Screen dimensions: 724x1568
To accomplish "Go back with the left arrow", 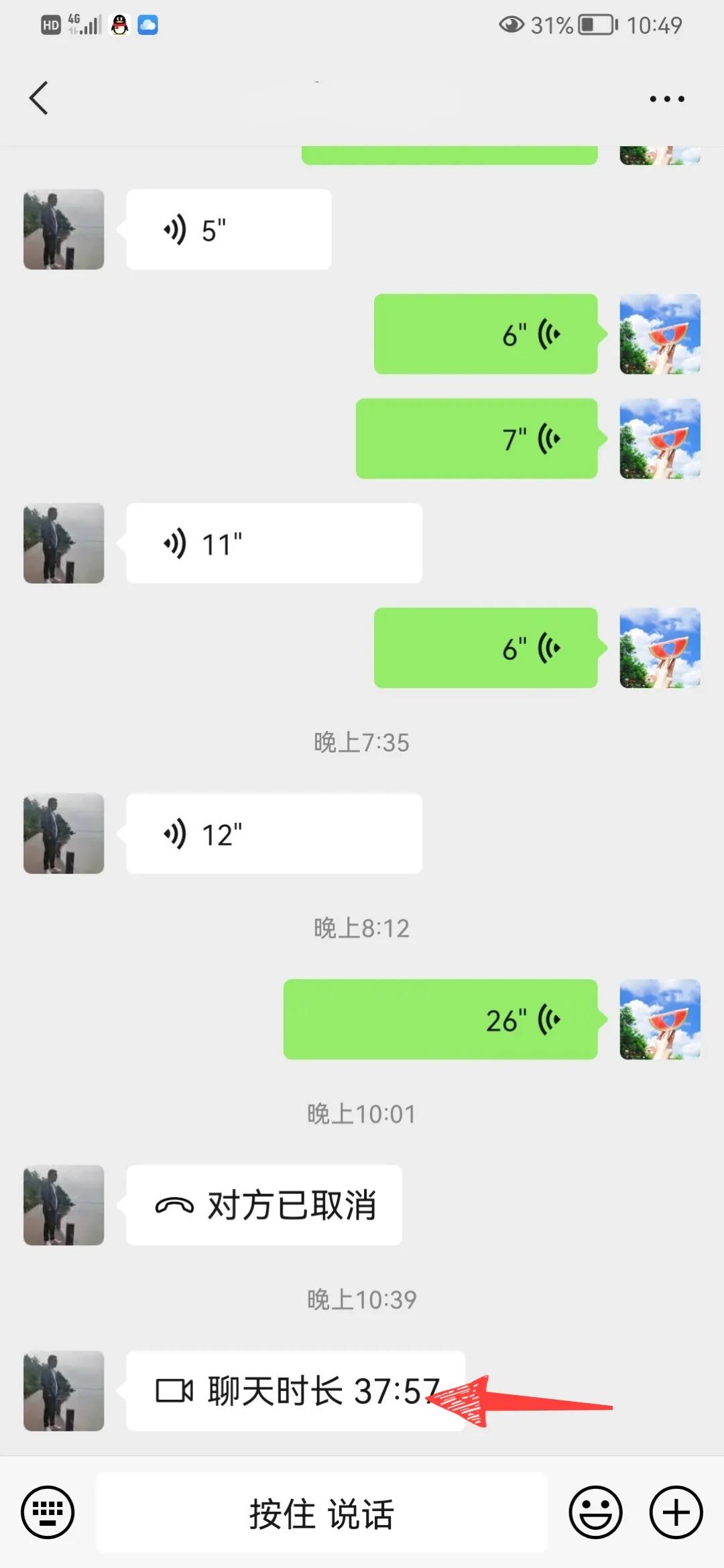I will click(x=39, y=97).
